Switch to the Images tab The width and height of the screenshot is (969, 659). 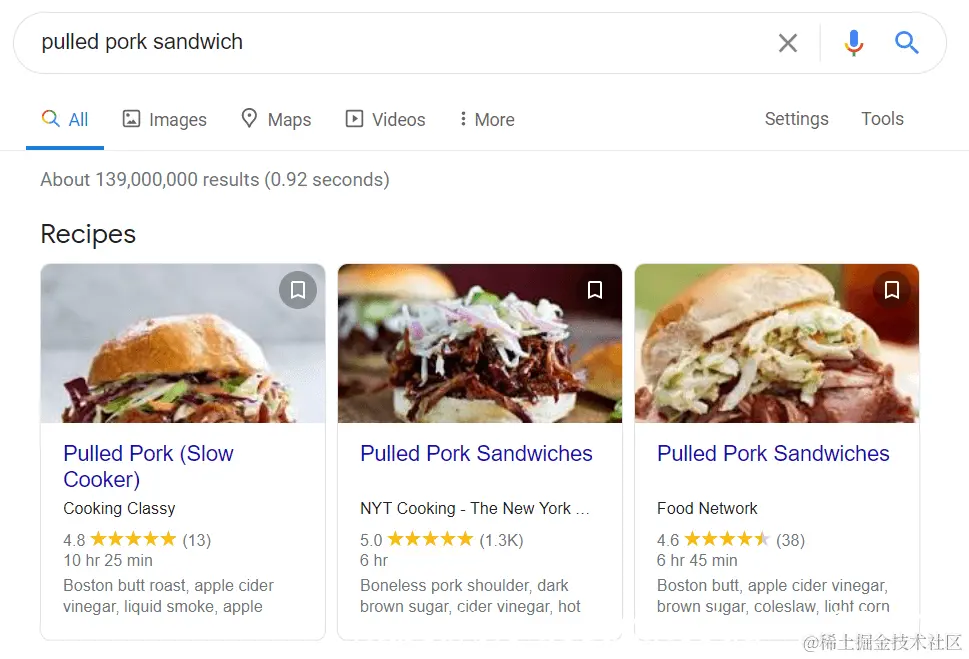(165, 120)
